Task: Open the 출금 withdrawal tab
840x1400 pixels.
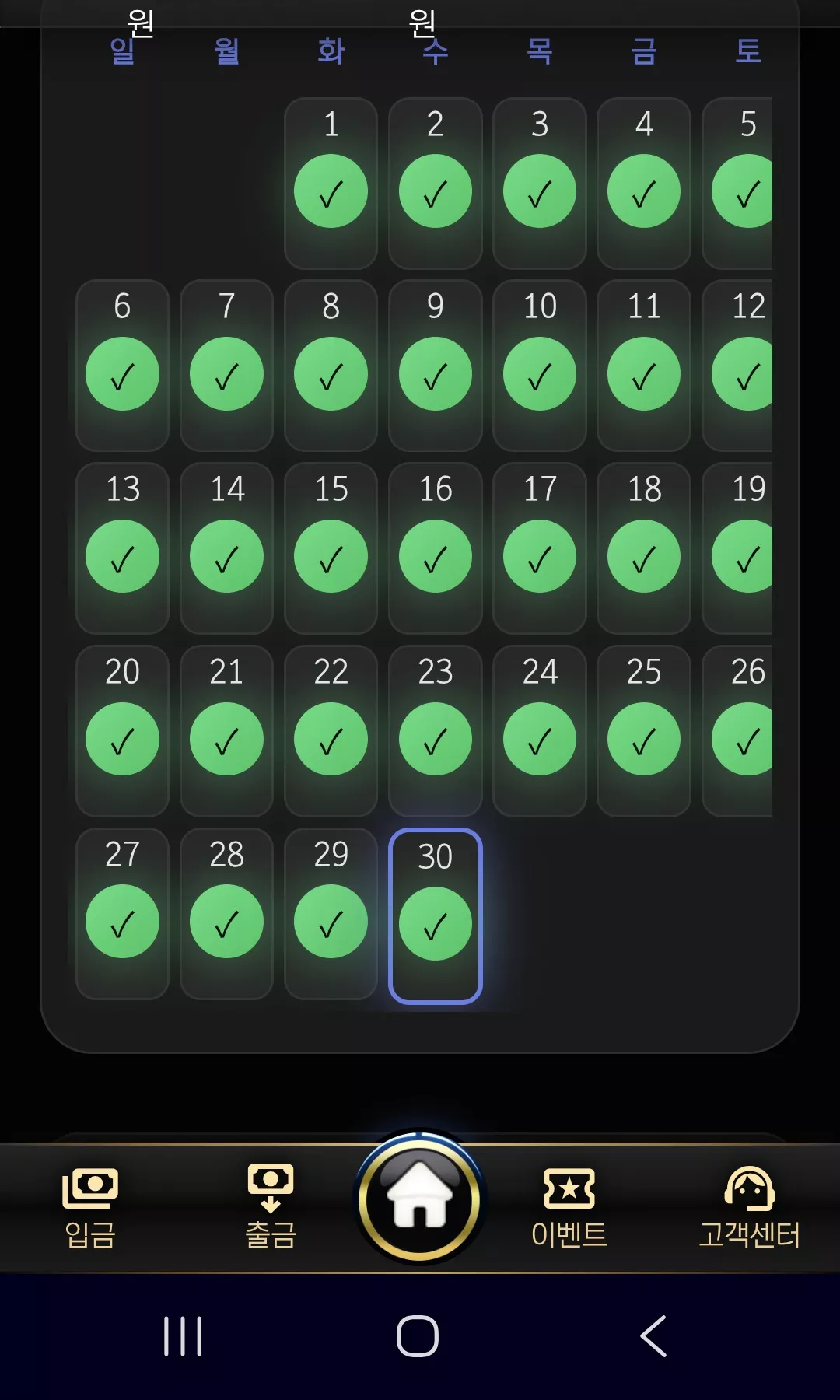Action: [x=271, y=1207]
